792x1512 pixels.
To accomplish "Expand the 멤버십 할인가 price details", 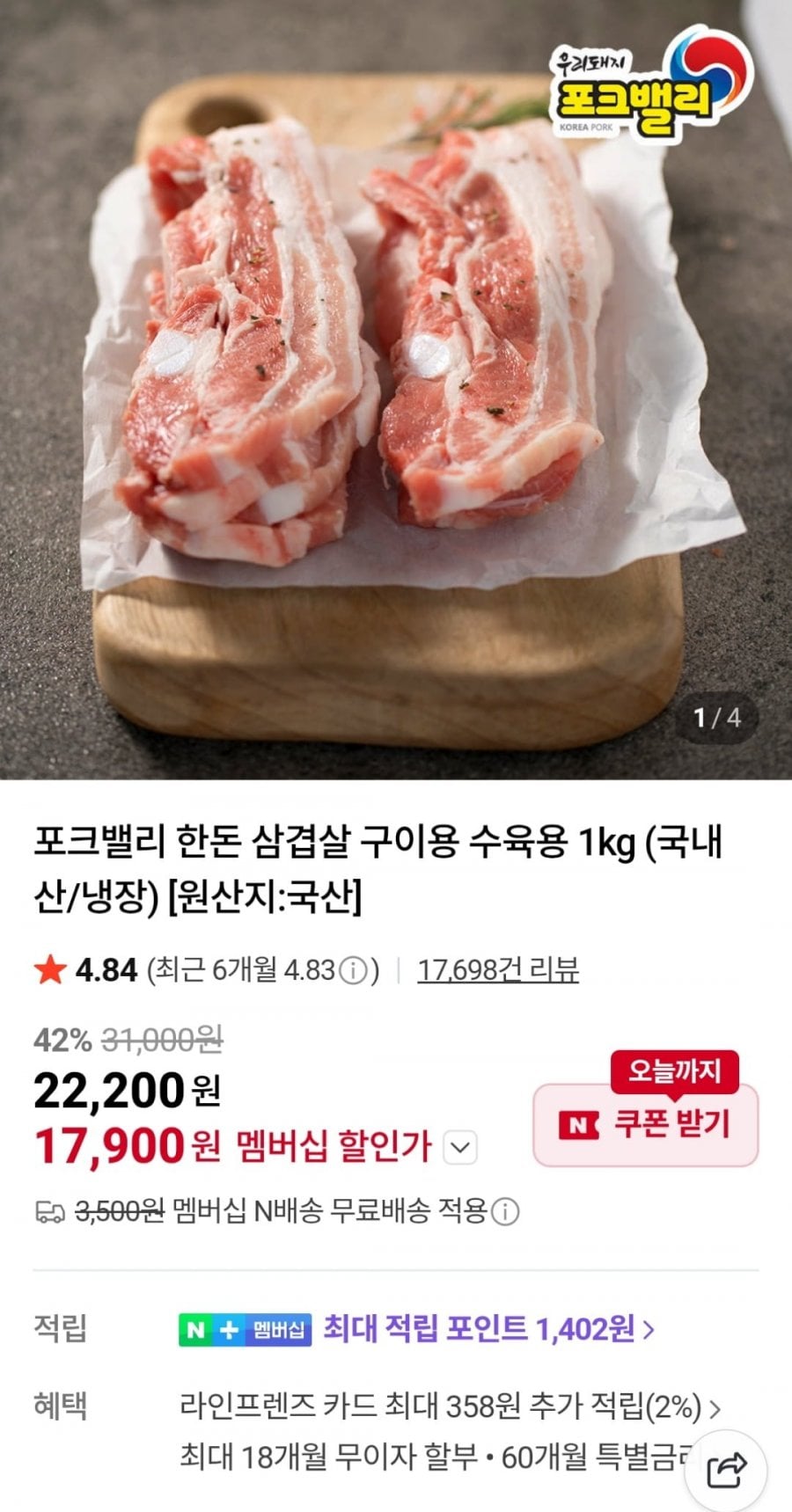I will tap(461, 1147).
